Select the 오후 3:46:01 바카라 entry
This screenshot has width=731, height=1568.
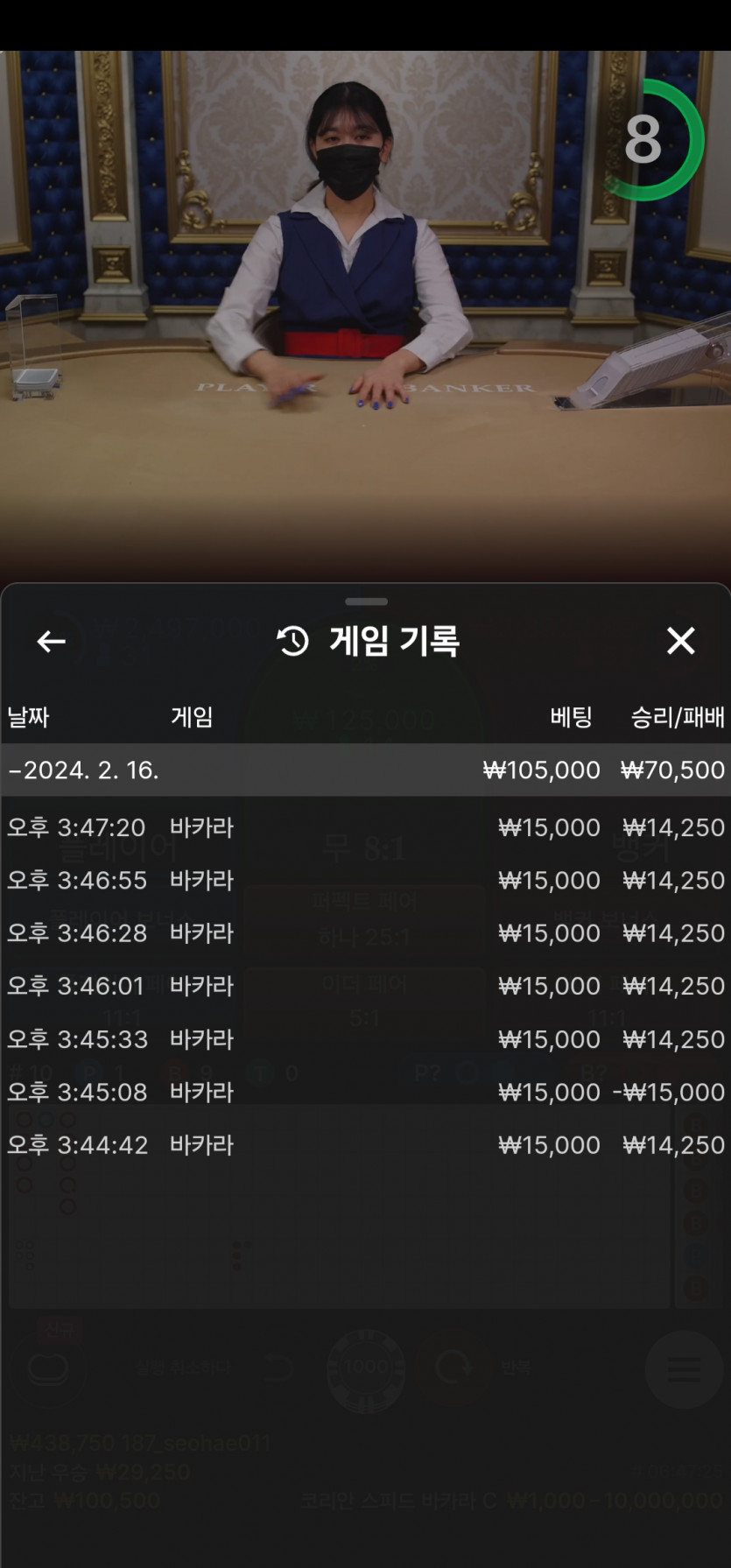pyautogui.click(x=365, y=986)
